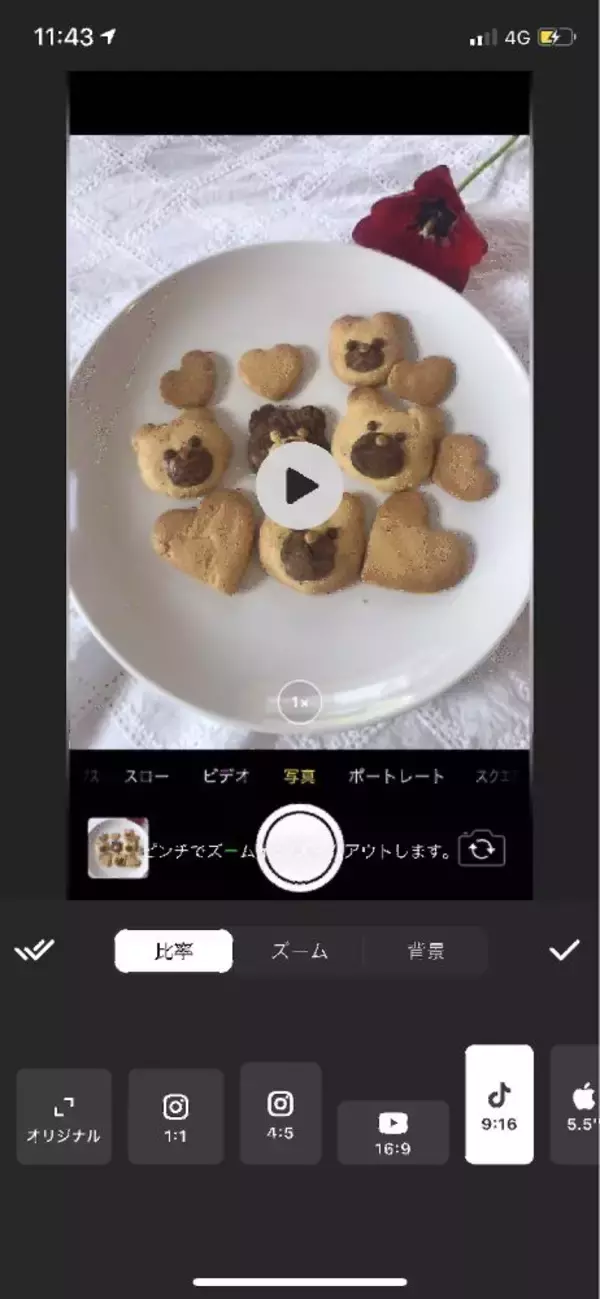Apply to all with double checkmark
The image size is (600, 1299).
click(x=34, y=950)
